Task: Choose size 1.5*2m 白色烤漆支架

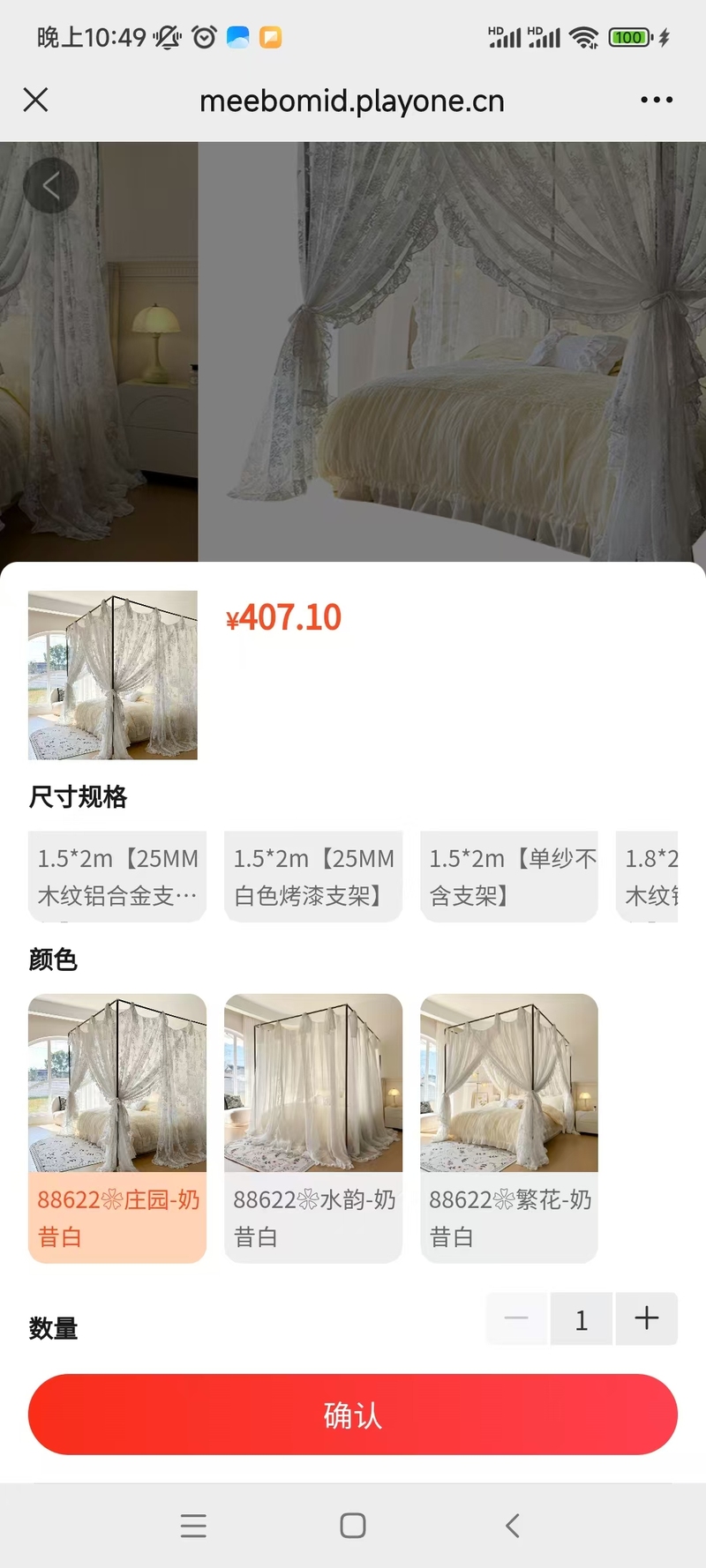Action: pyautogui.click(x=313, y=877)
